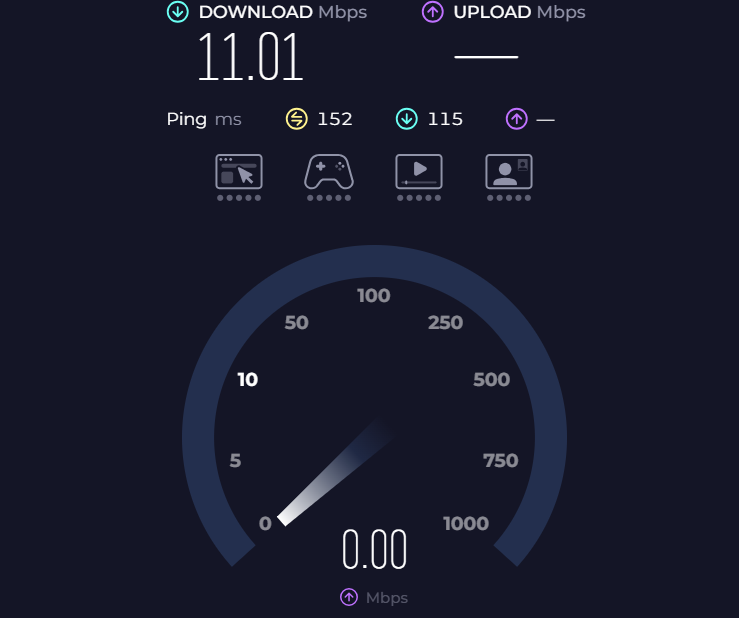739x618 pixels.
Task: View the video streaming experience icon
Action: 419,172
